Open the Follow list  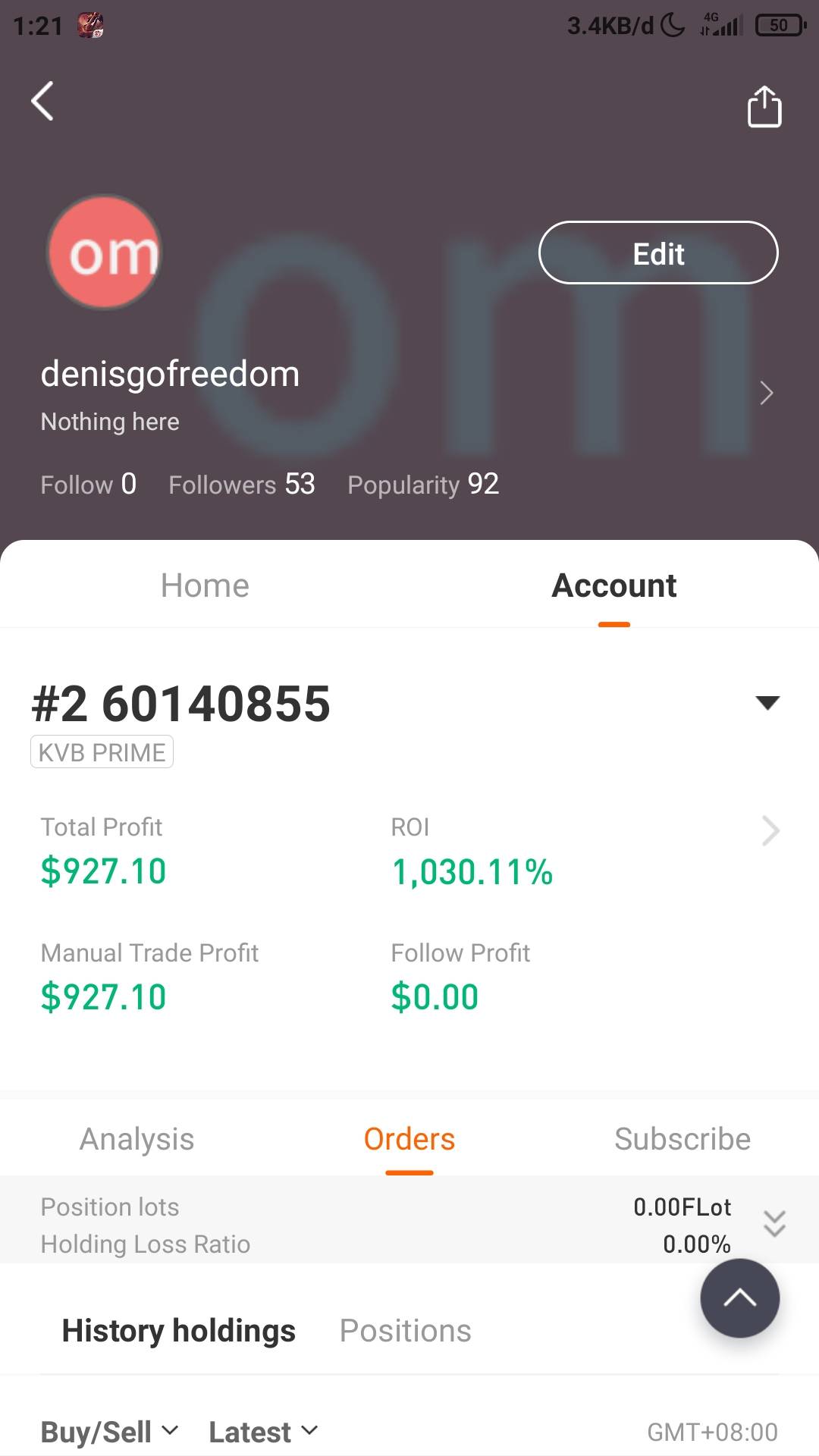(x=88, y=485)
